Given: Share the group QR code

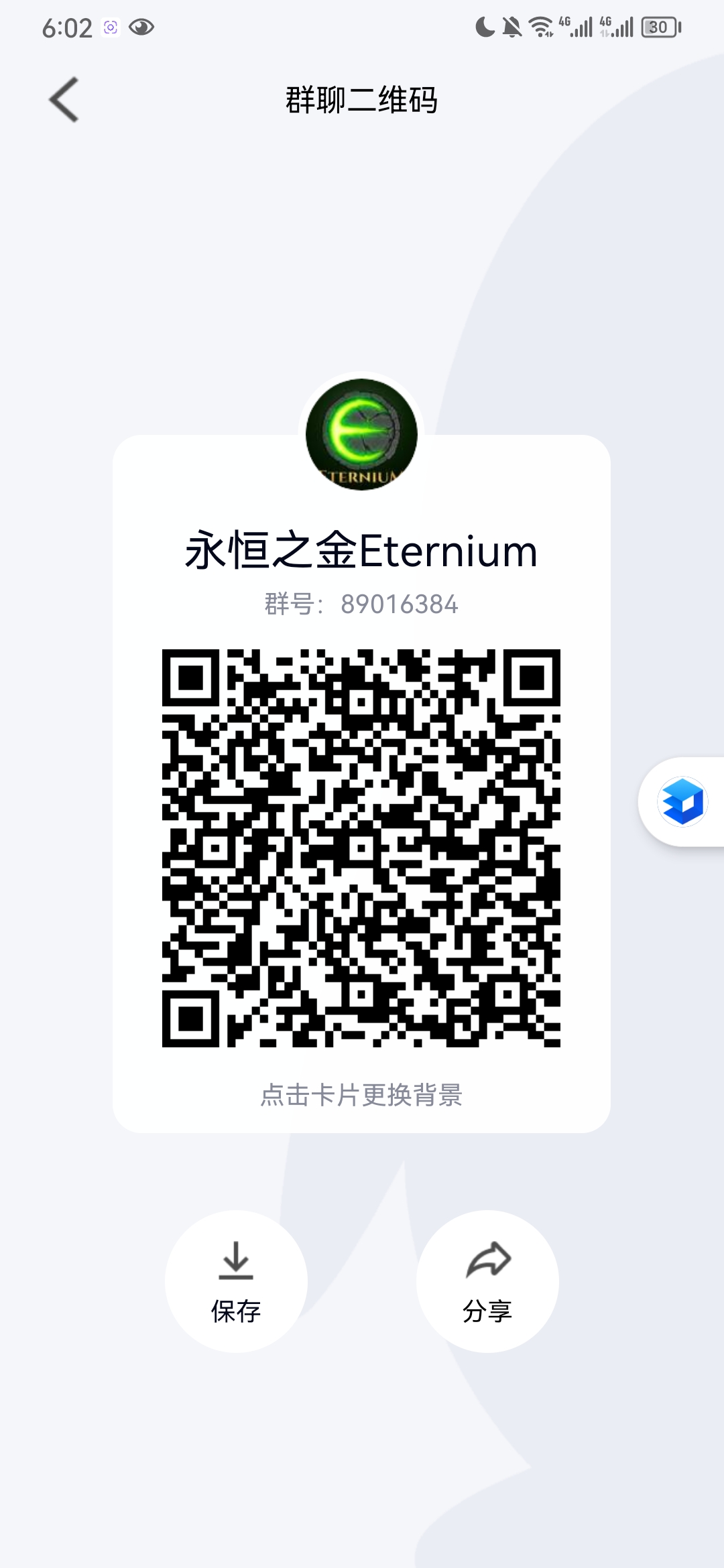Looking at the screenshot, I should [x=487, y=1281].
